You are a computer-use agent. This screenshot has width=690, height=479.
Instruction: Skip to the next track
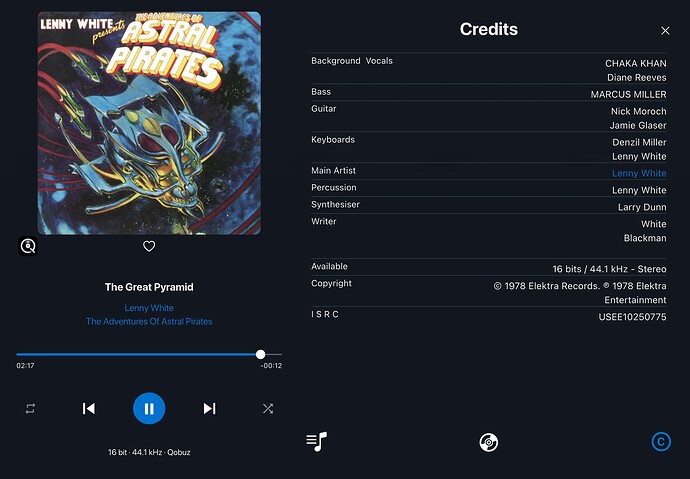click(209, 408)
